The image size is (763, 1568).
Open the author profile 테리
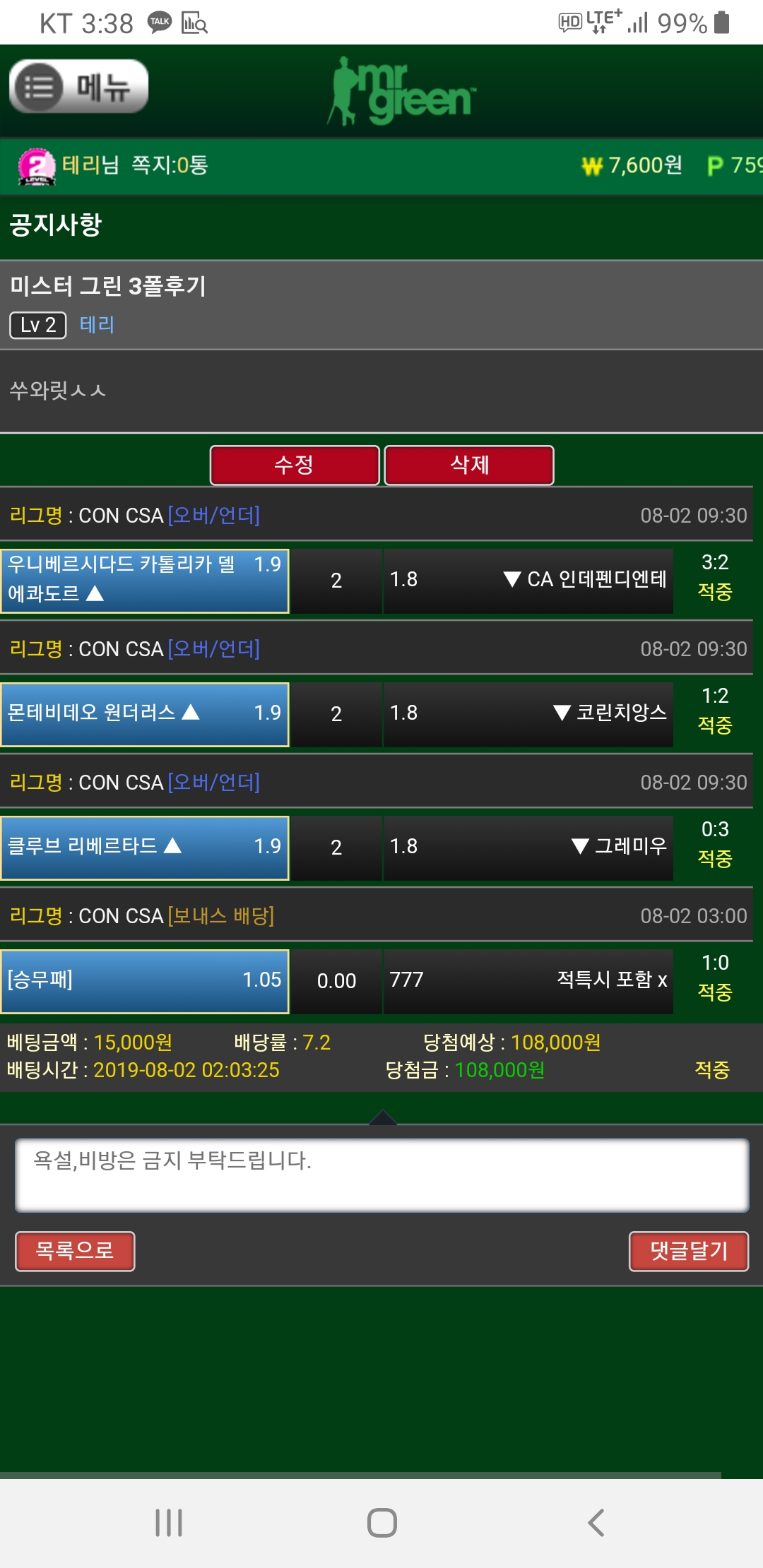(97, 325)
